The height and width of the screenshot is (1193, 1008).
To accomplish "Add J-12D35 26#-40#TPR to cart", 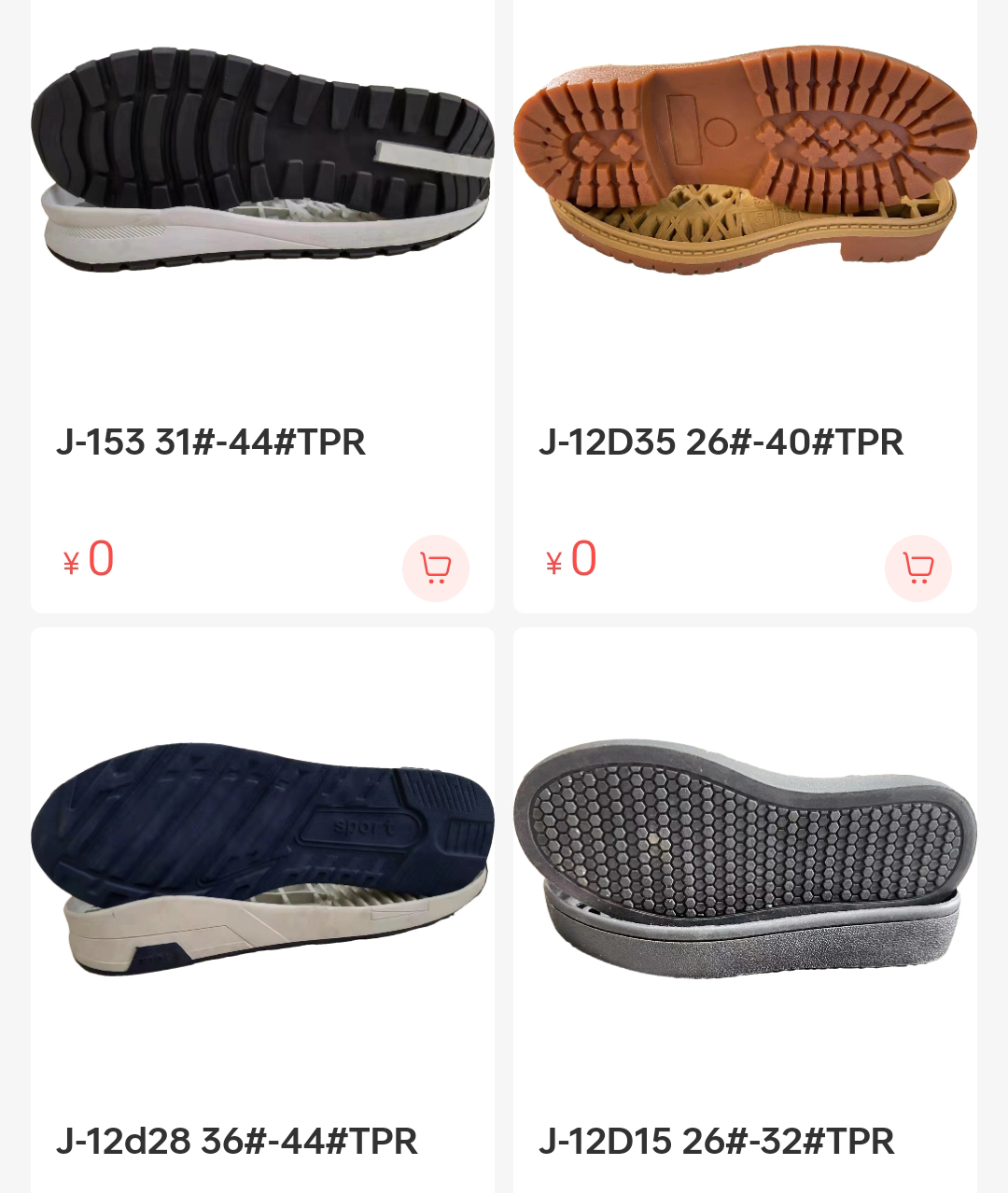I will coord(917,568).
